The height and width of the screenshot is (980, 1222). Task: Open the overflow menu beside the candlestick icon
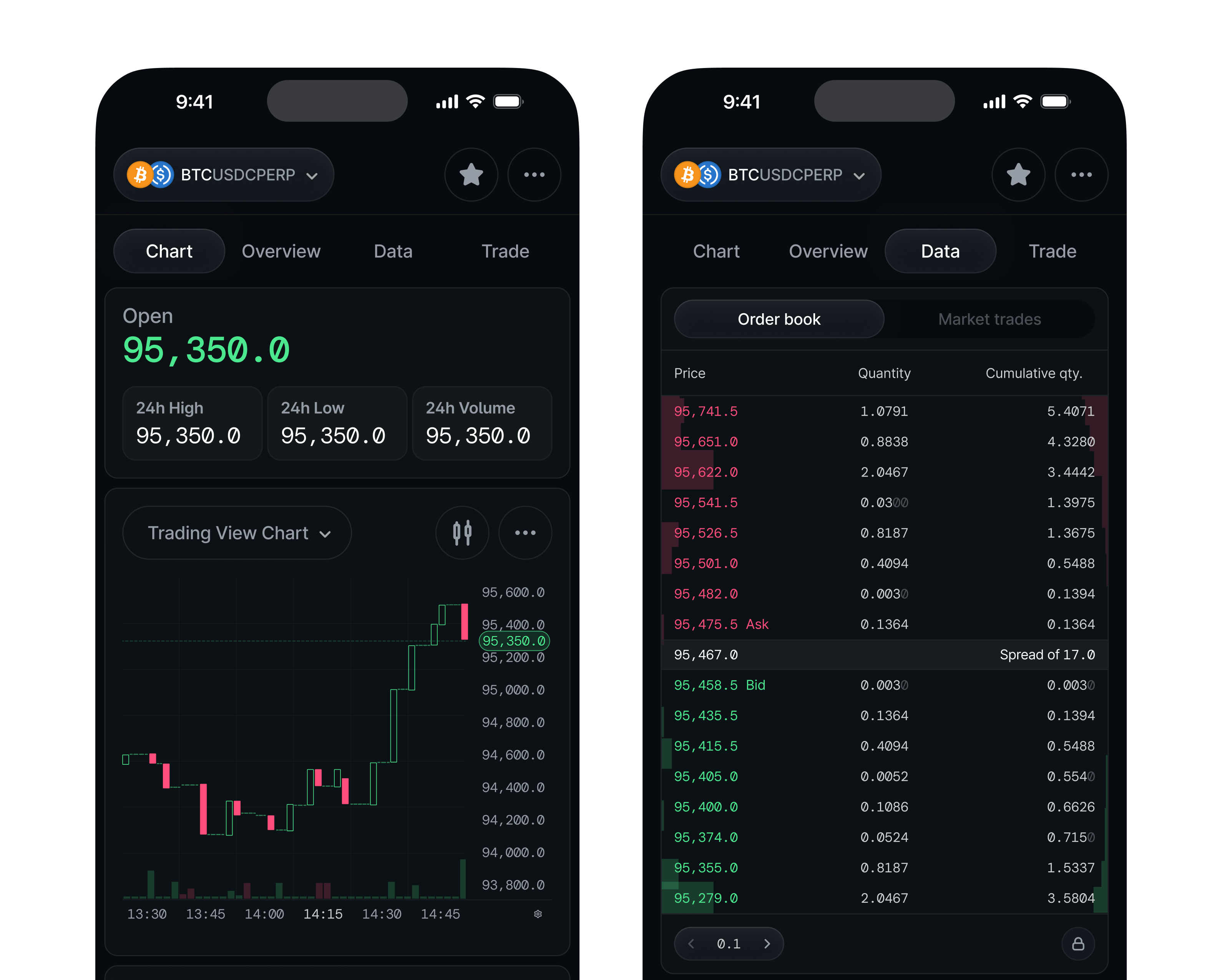click(525, 533)
